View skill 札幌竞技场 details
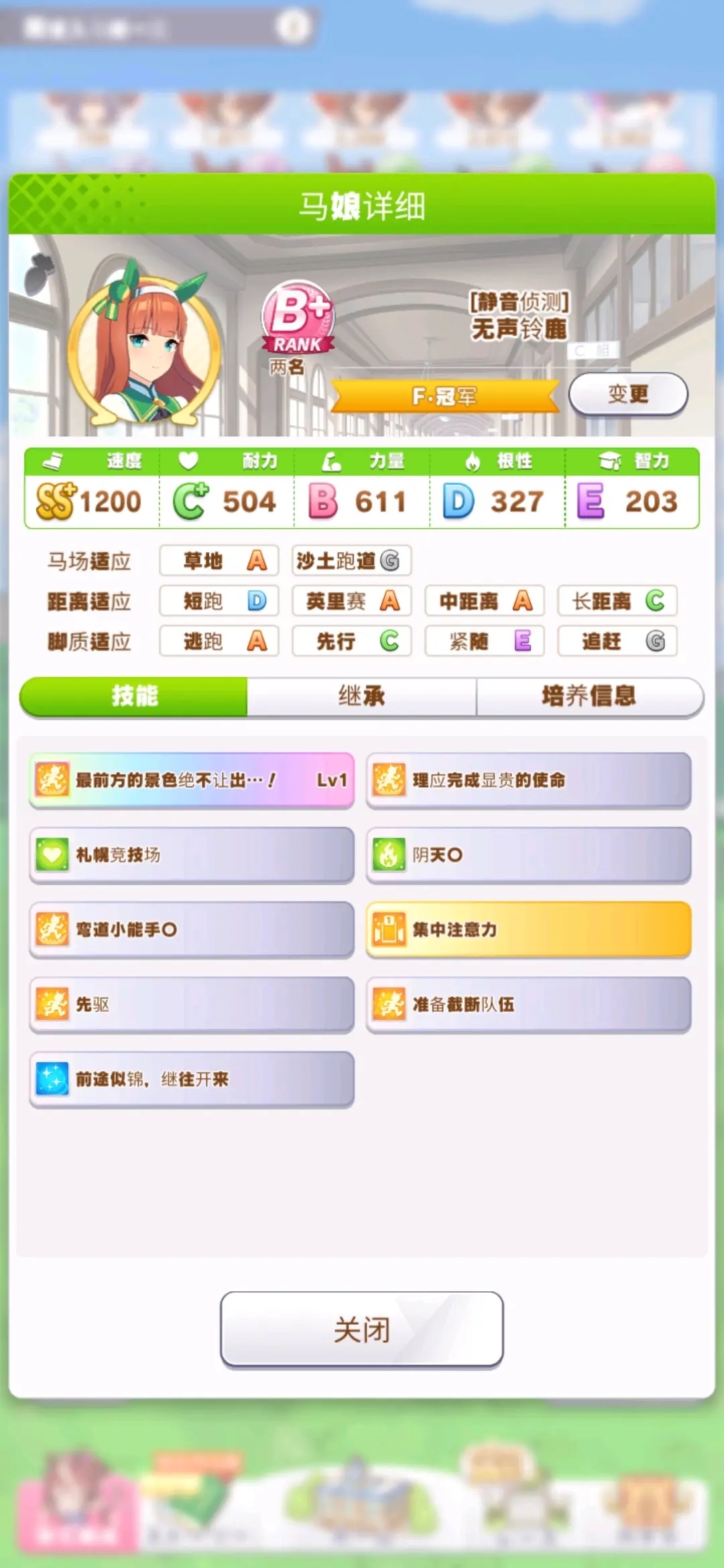724x1568 pixels. coord(192,855)
